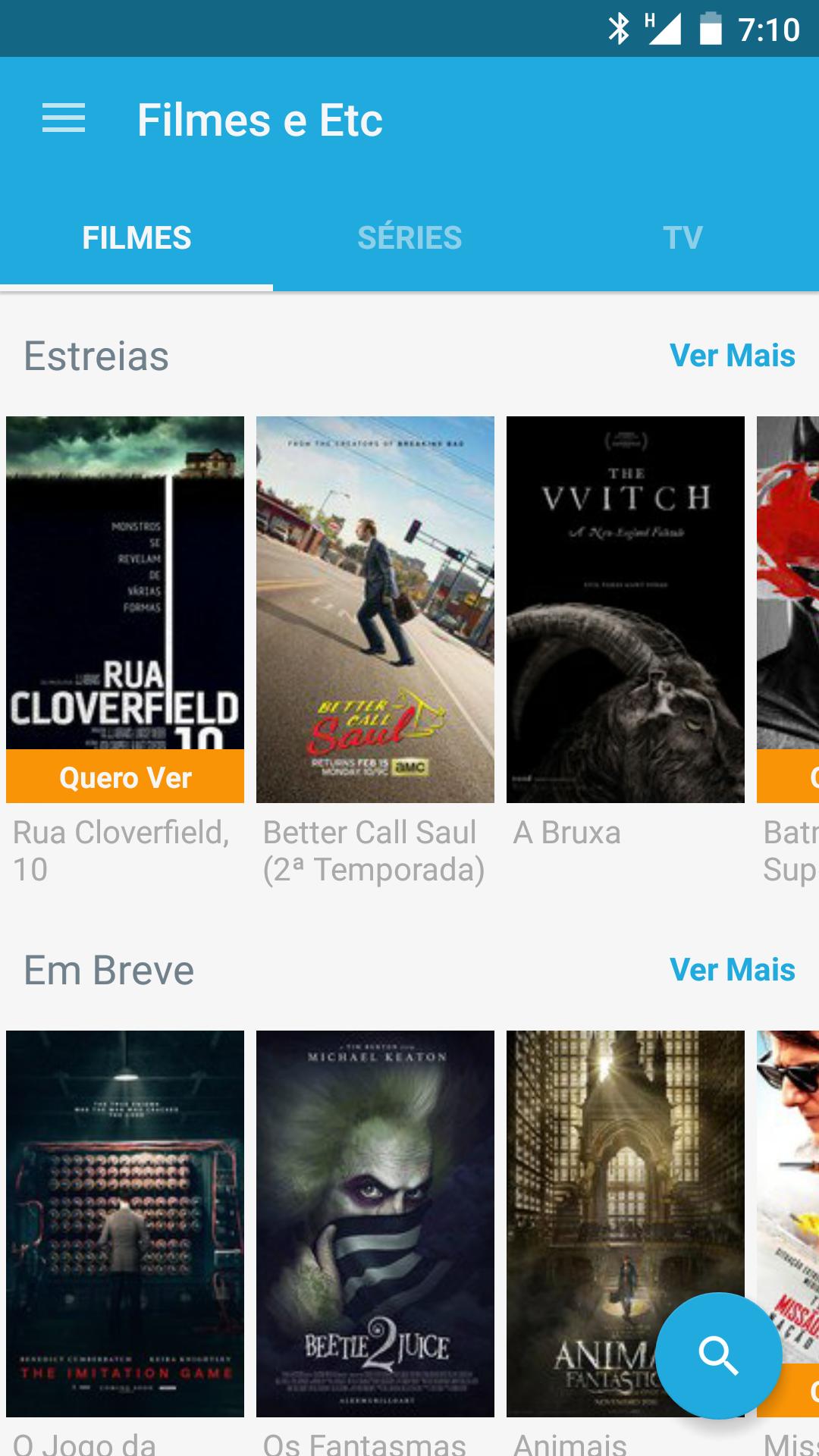Open the Beetlejuice 2 poster

(375, 1223)
